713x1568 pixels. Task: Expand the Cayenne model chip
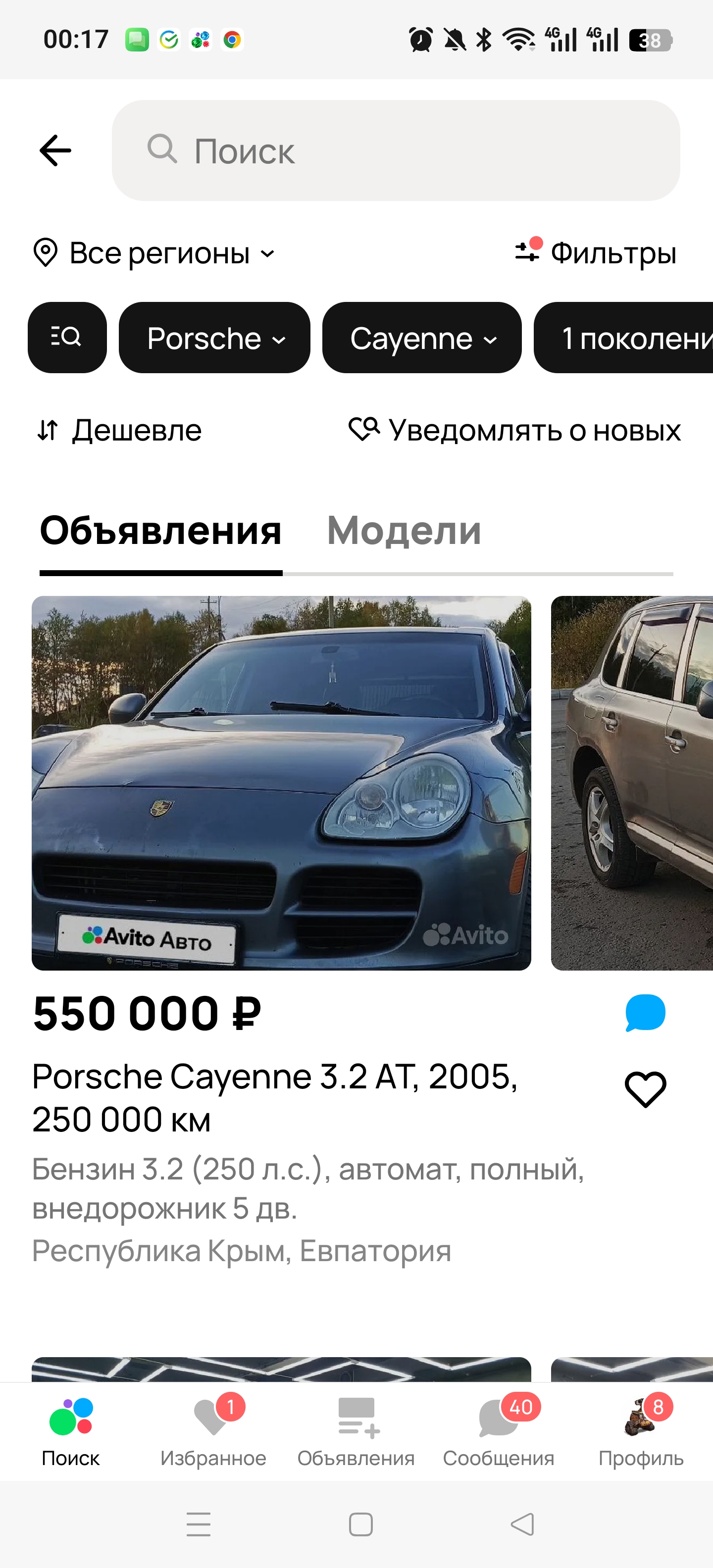point(421,338)
